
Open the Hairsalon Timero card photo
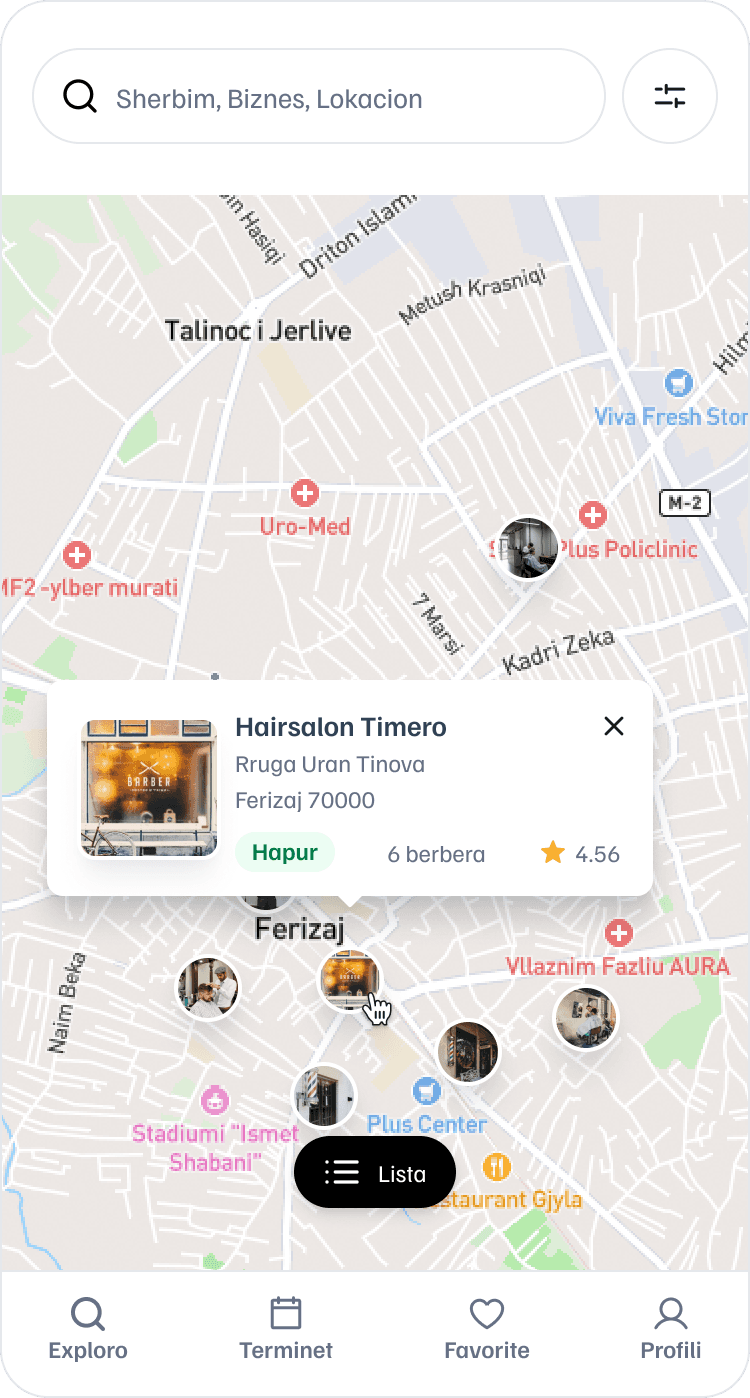point(149,788)
